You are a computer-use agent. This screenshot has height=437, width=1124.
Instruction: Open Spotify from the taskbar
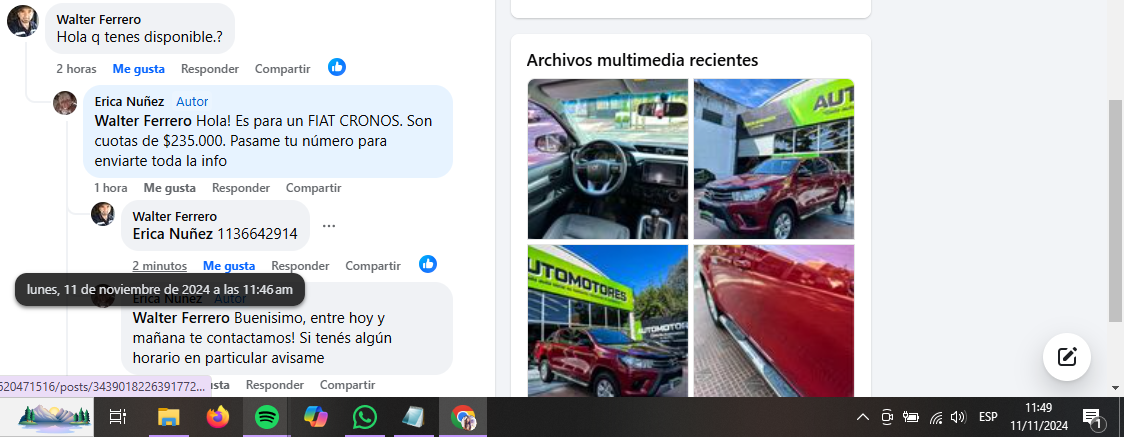(266, 417)
